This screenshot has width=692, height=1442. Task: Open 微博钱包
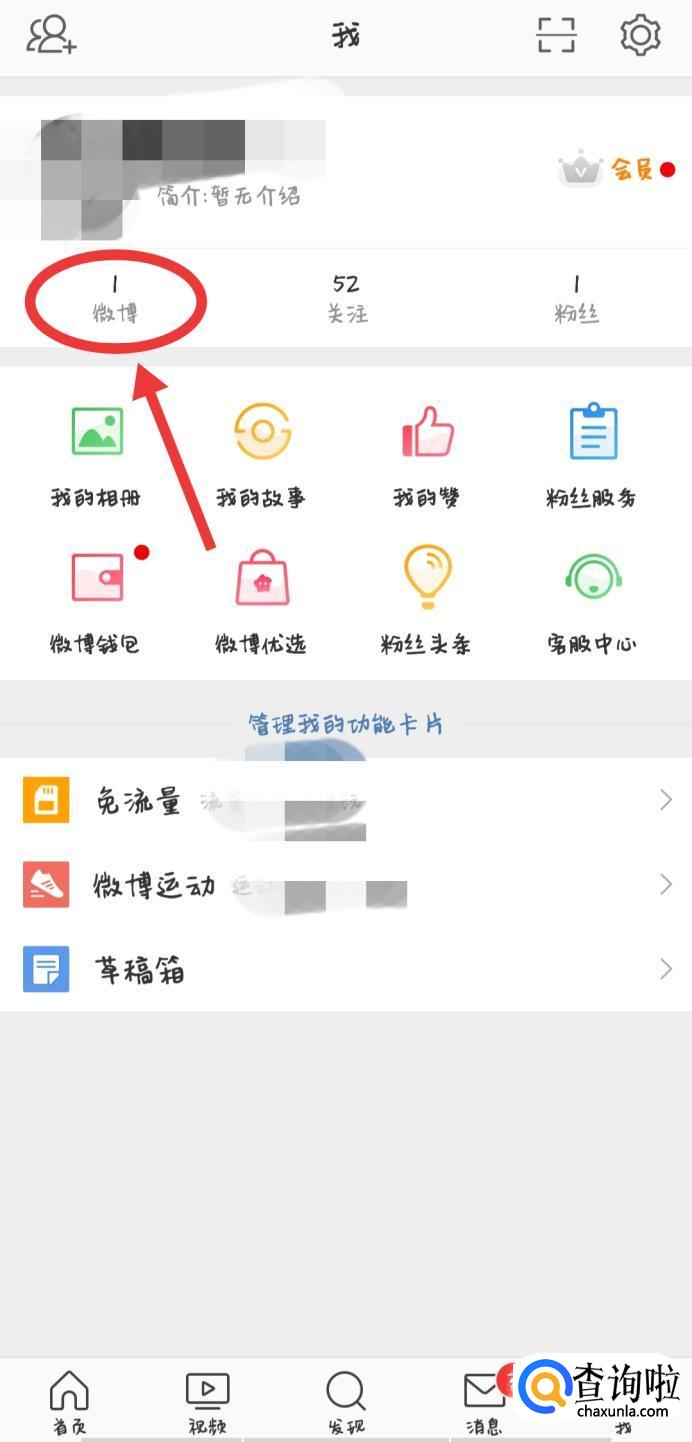coord(97,600)
